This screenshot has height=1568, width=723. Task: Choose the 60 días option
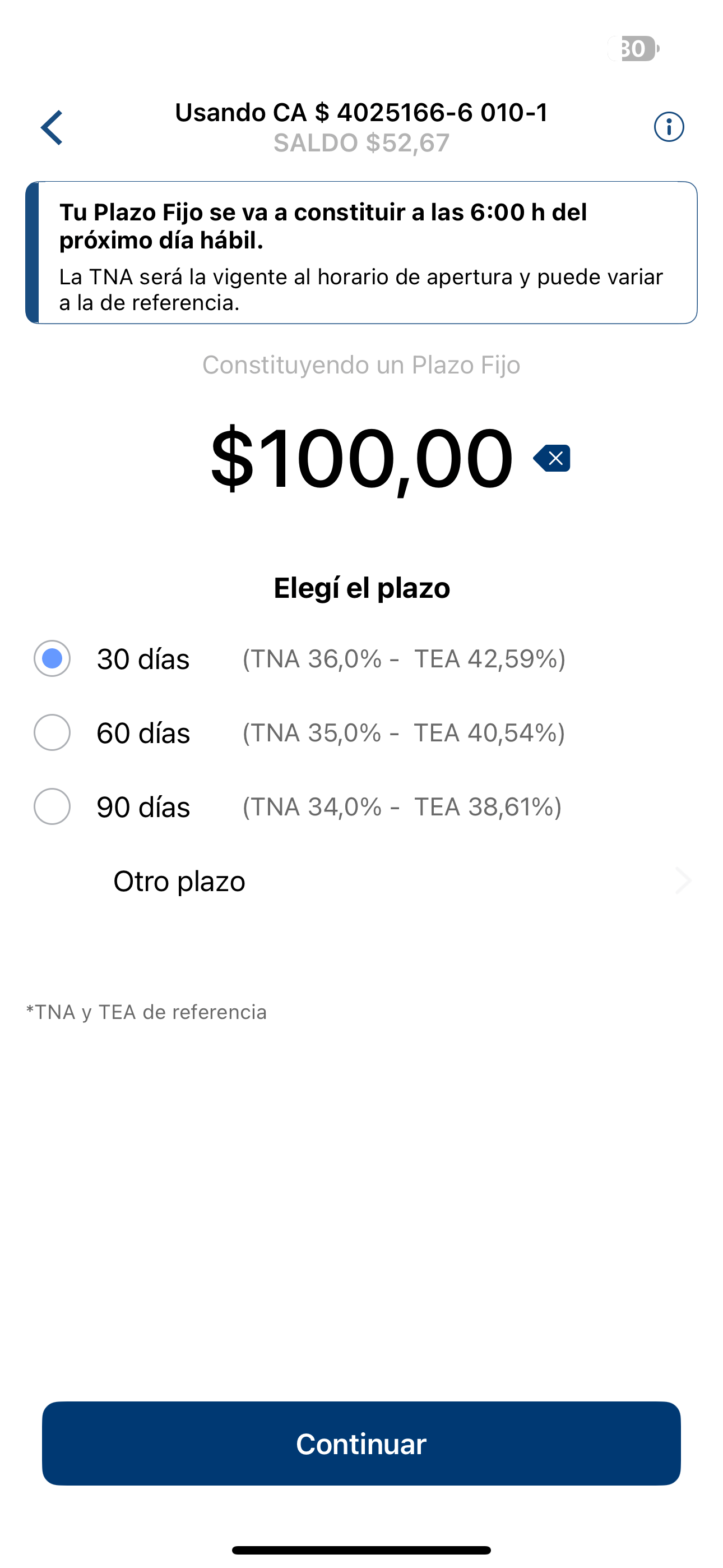point(52,733)
